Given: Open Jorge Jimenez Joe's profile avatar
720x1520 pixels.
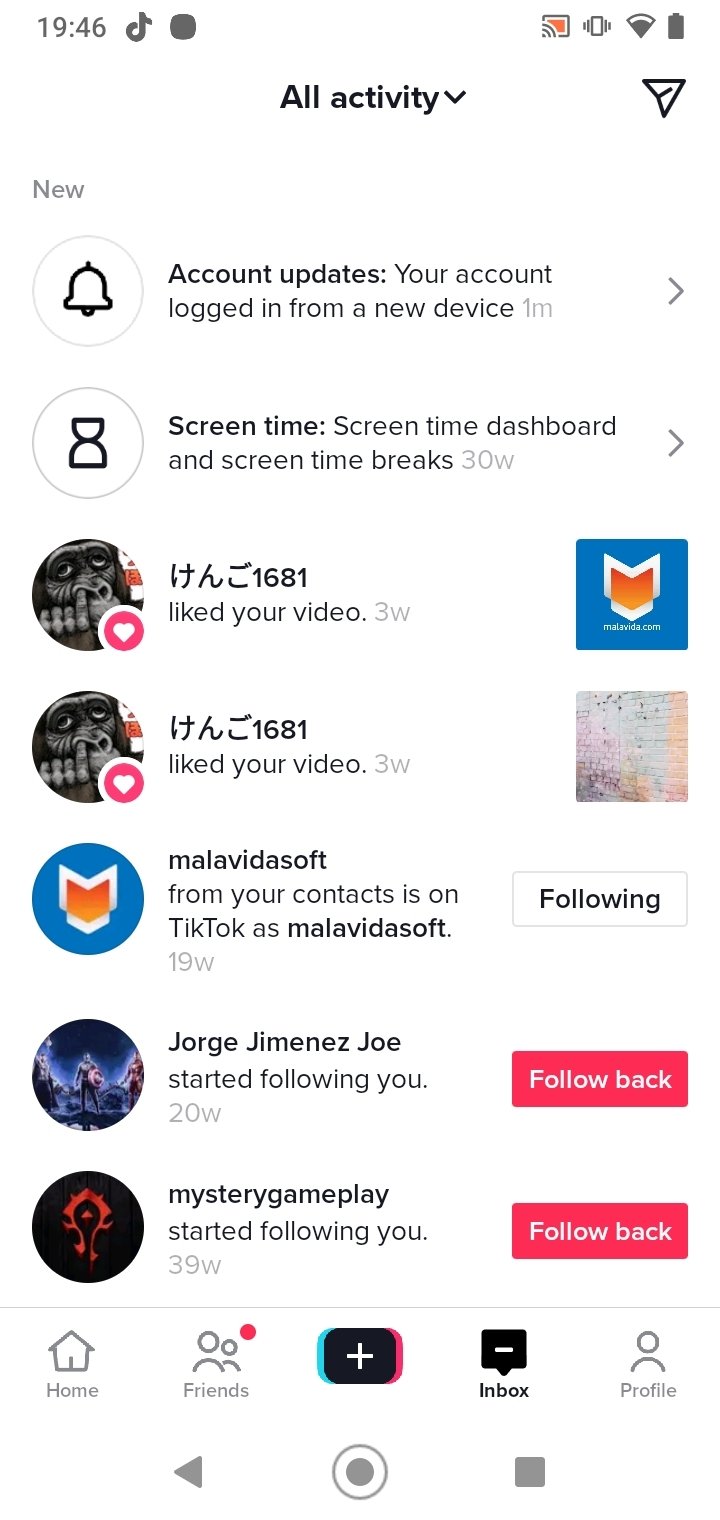Looking at the screenshot, I should [x=88, y=1075].
